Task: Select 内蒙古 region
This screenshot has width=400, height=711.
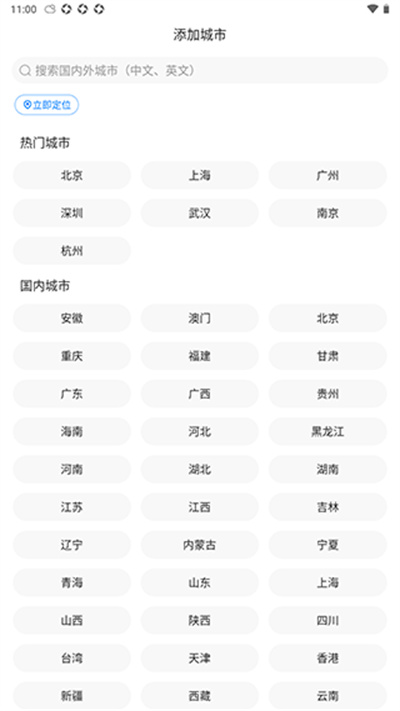Action: coord(200,545)
